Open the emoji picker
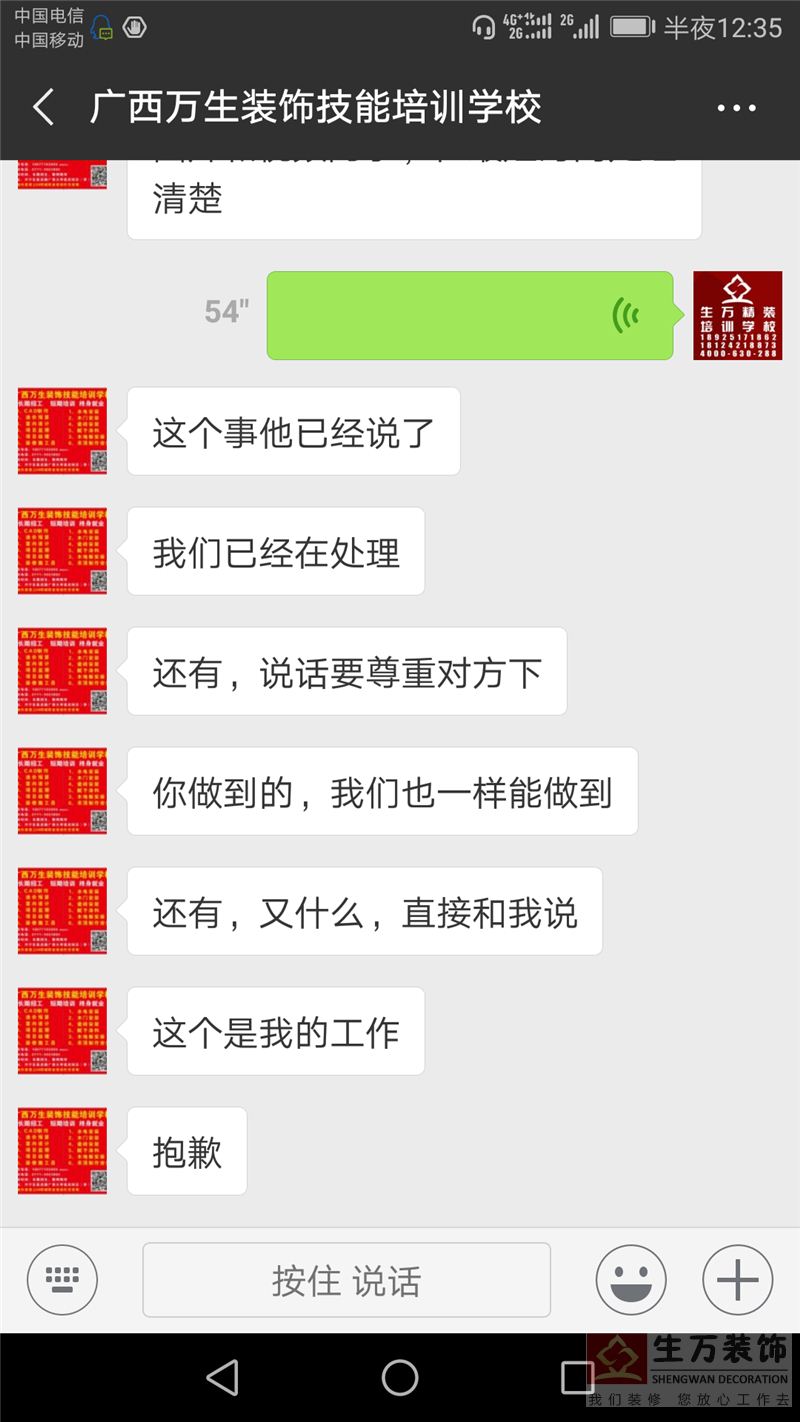Image resolution: width=800 pixels, height=1422 pixels. 631,1279
